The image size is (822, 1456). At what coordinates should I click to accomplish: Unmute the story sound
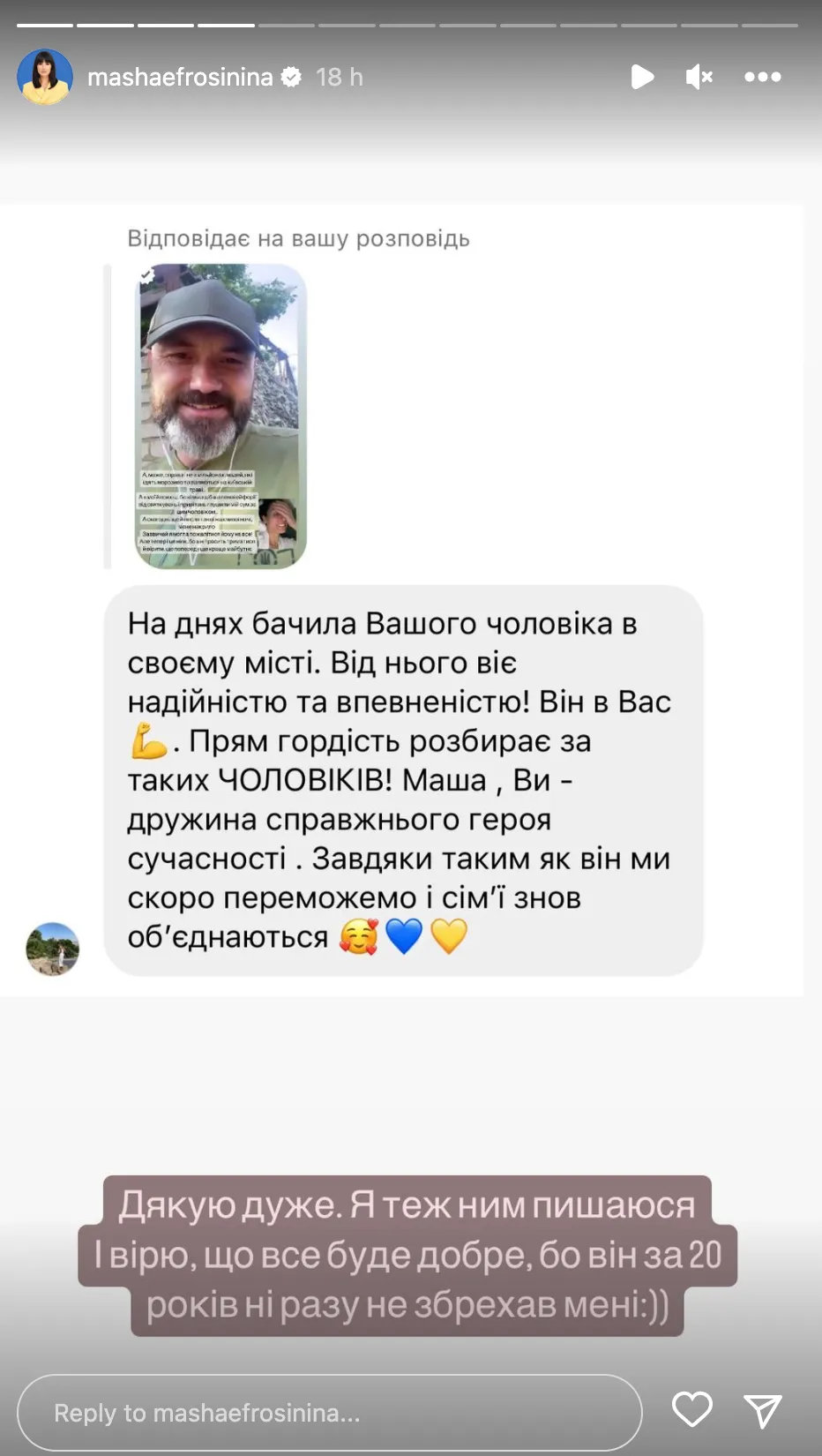[699, 78]
